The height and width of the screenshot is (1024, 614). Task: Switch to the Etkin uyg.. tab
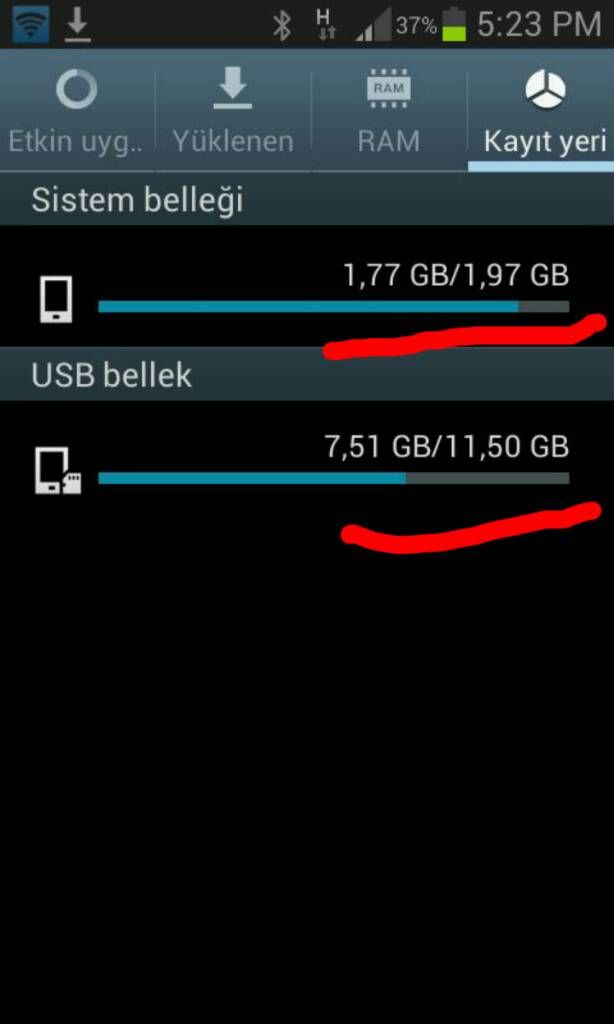coord(76,112)
